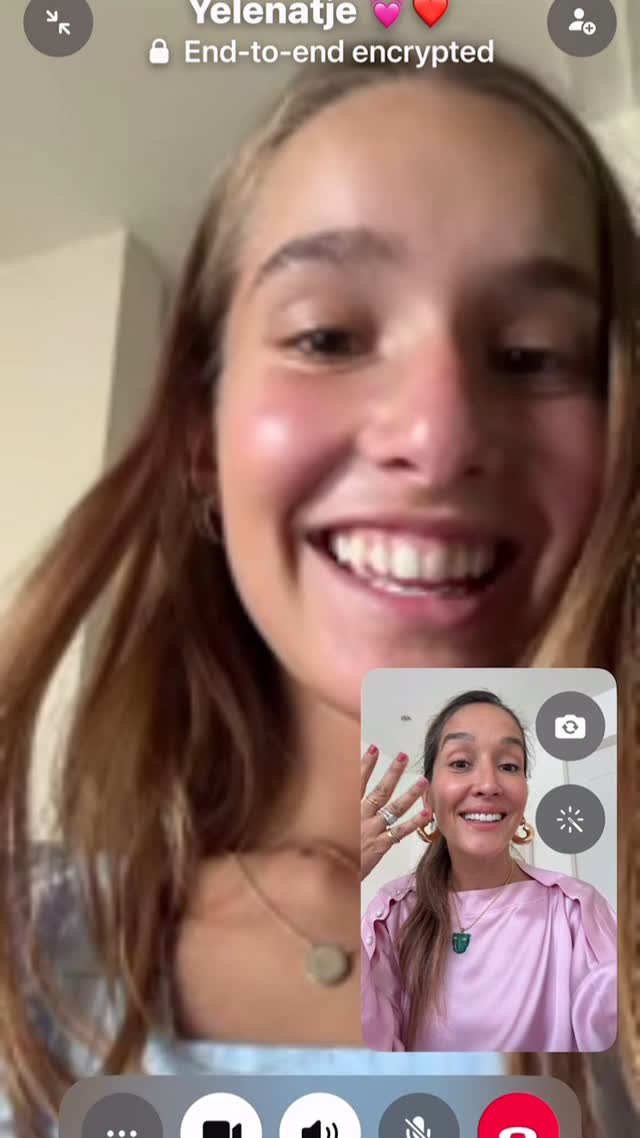Flip the camera in self-view
Screen dimensions: 640x1138
tap(570, 726)
